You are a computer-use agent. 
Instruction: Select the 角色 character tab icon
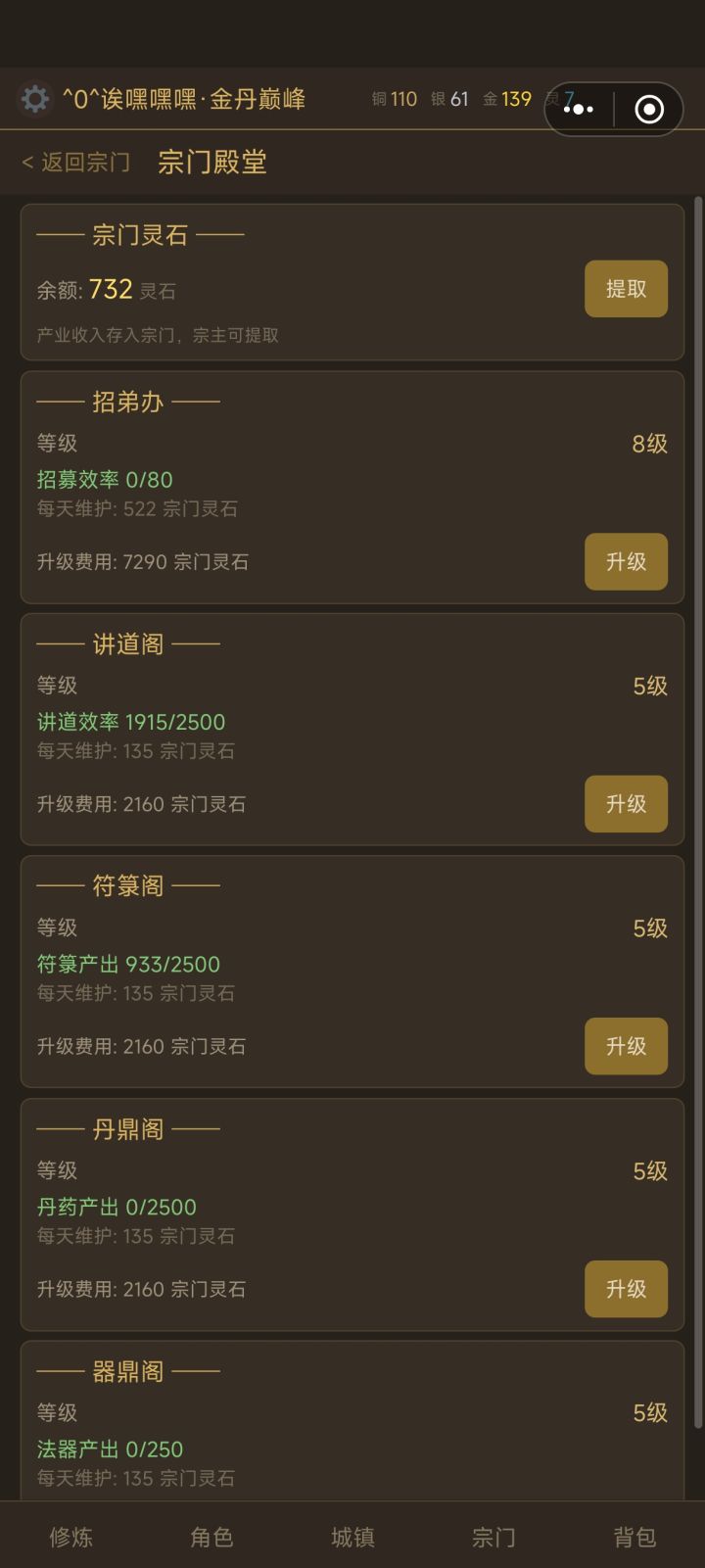point(211,1538)
